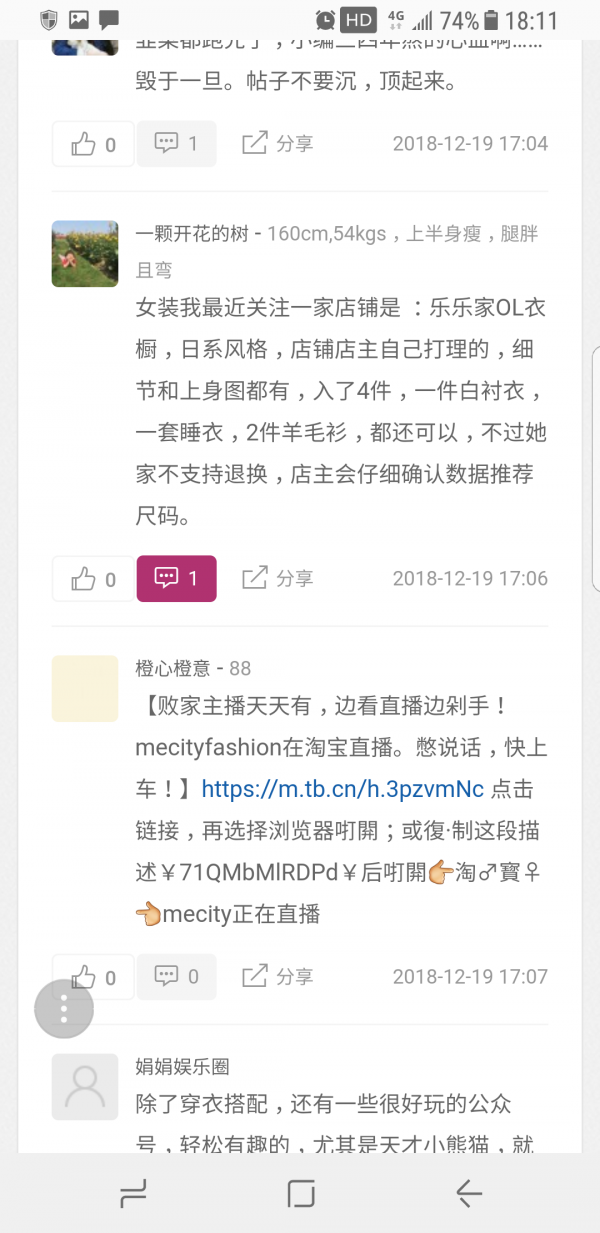Reply to 橙心橙意's comment
The image size is (600, 1233).
pos(176,976)
